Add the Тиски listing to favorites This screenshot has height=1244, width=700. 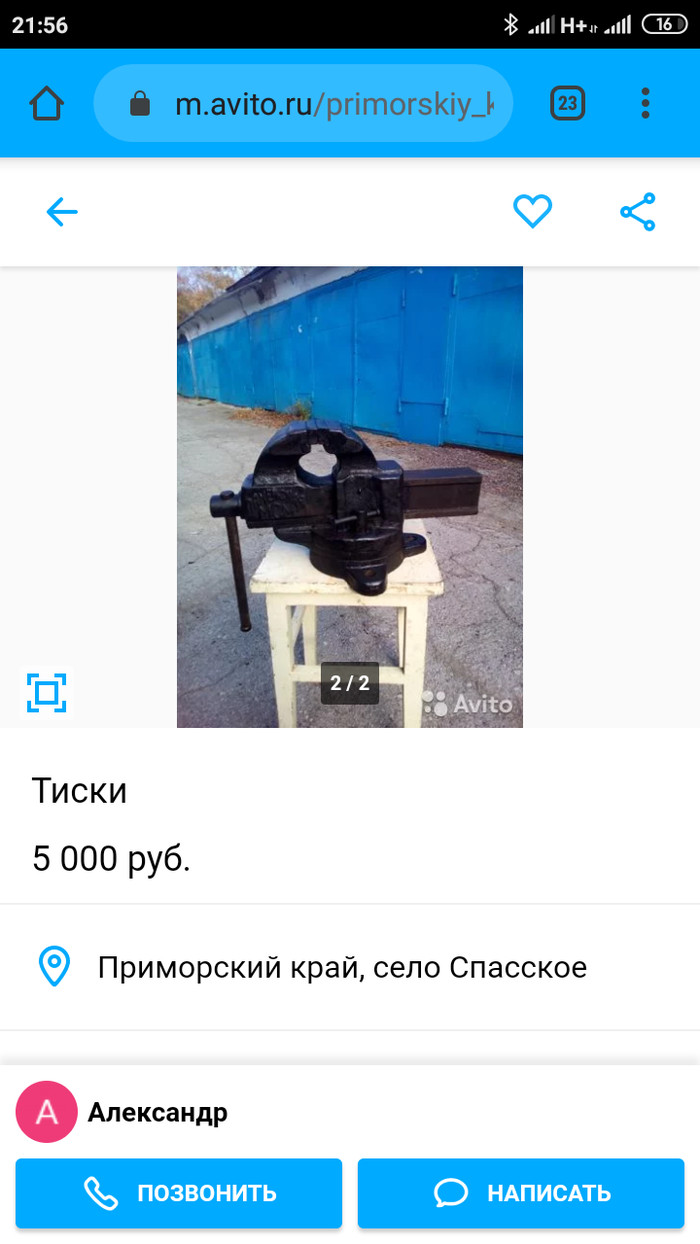click(x=532, y=211)
